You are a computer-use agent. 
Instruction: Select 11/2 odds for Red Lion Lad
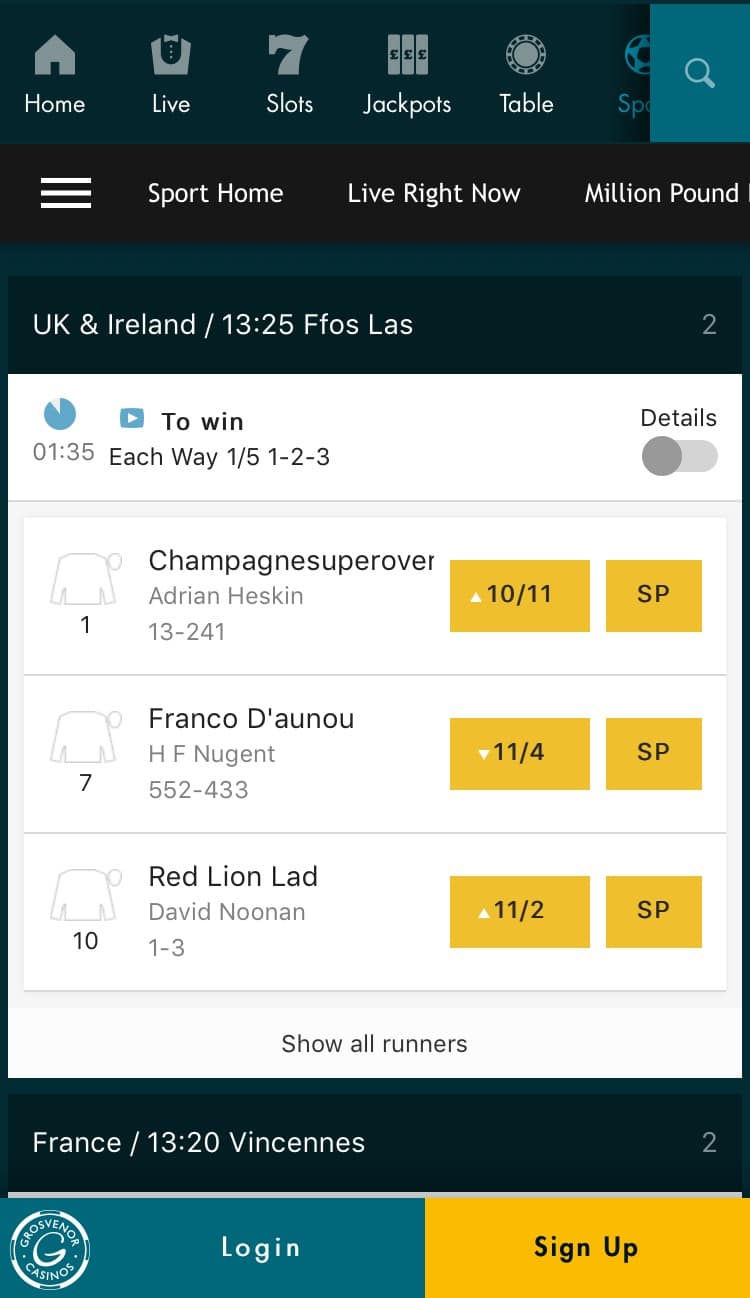520,911
